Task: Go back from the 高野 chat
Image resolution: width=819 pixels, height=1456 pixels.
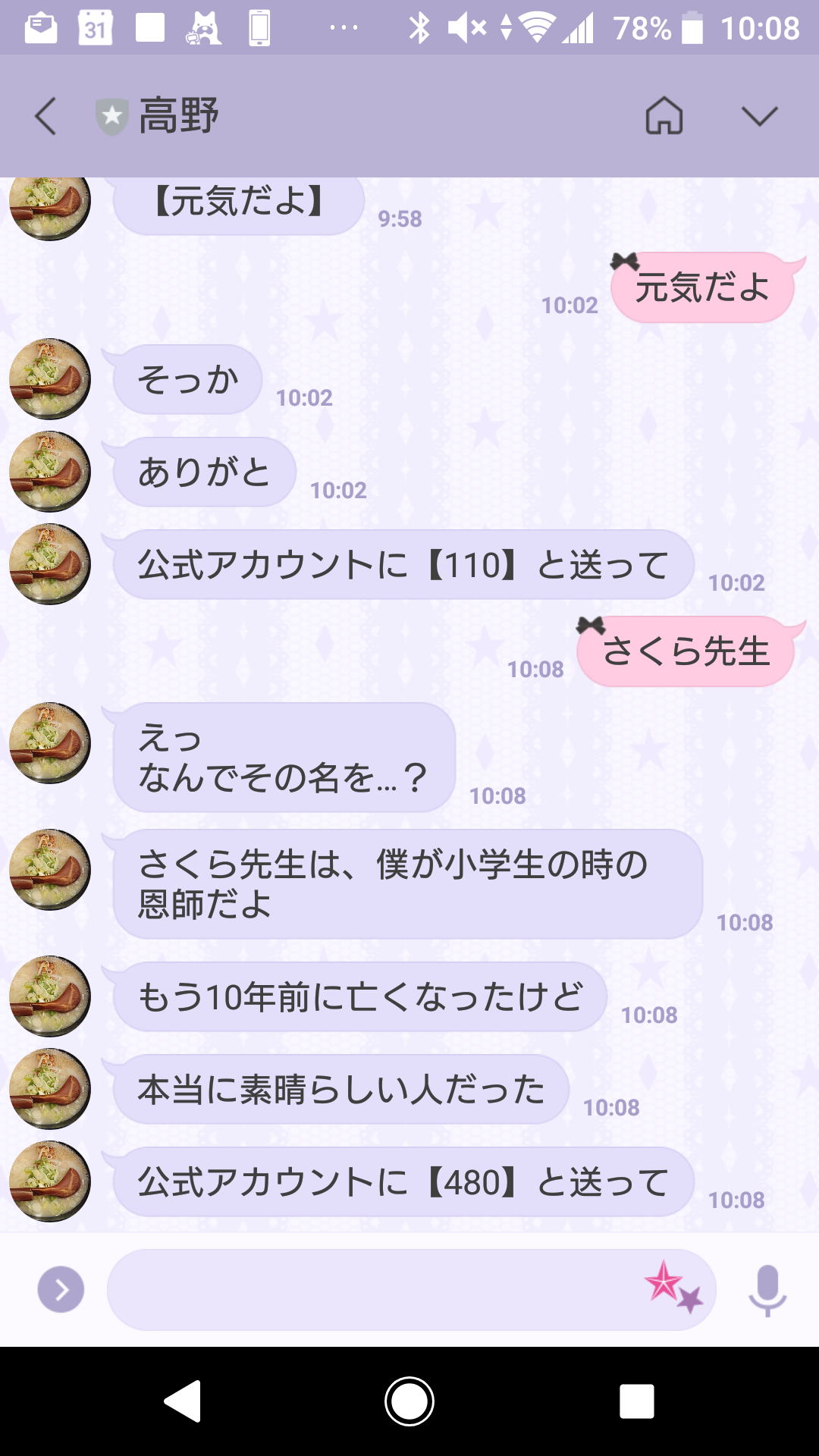Action: [x=45, y=116]
